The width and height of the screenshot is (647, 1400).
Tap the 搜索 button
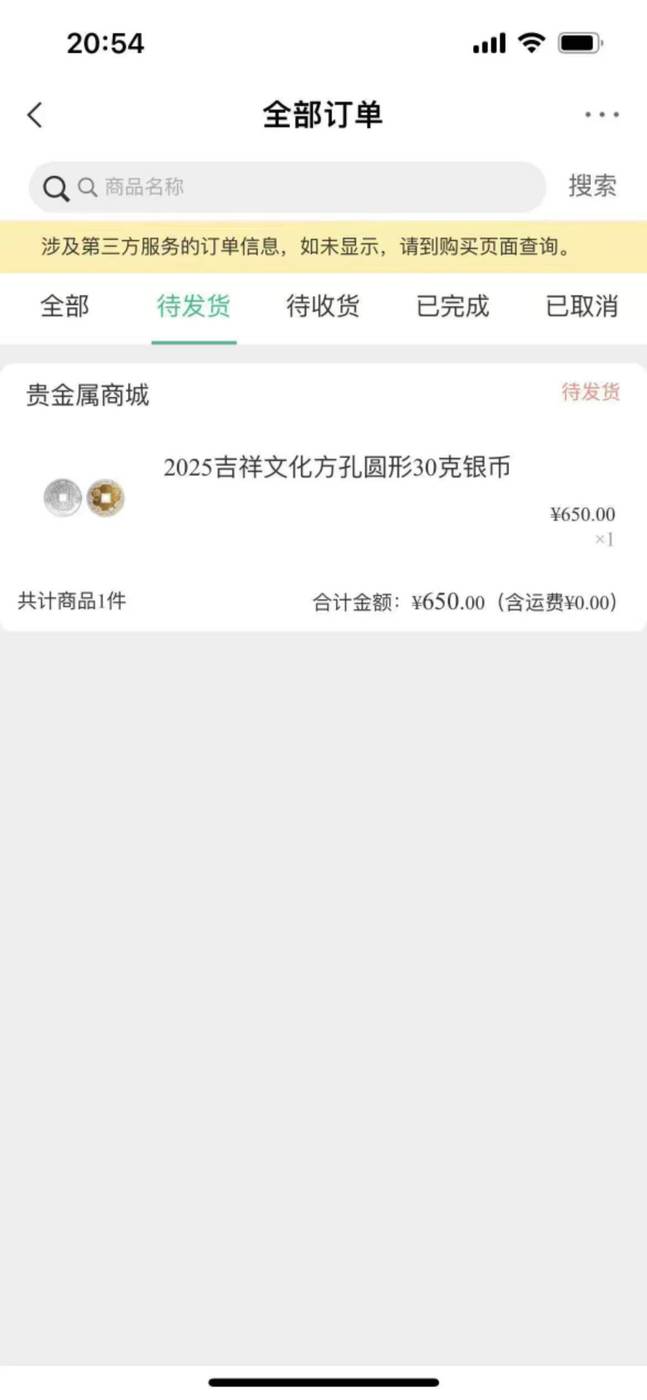click(x=593, y=186)
